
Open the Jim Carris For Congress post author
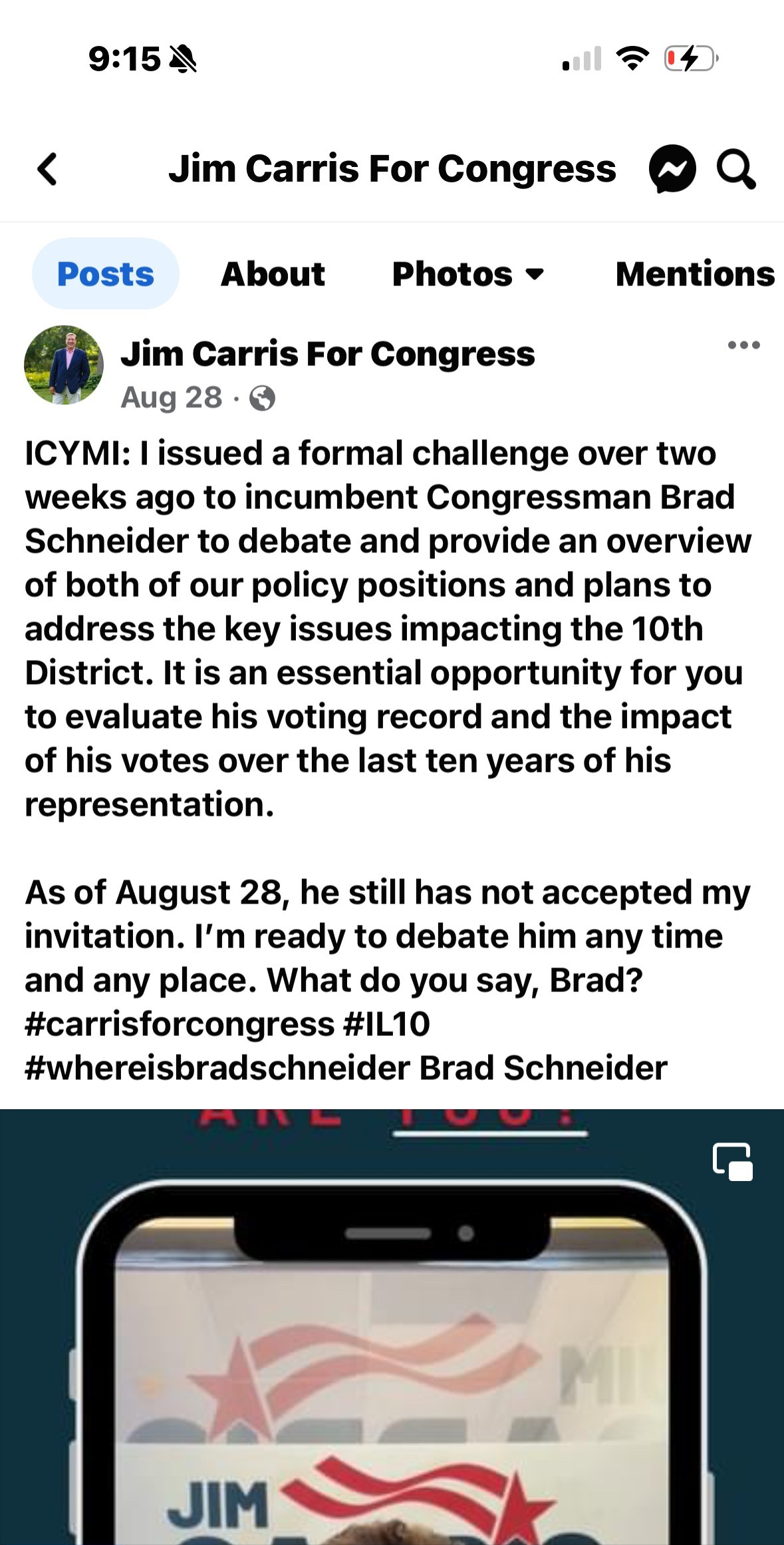click(x=327, y=354)
